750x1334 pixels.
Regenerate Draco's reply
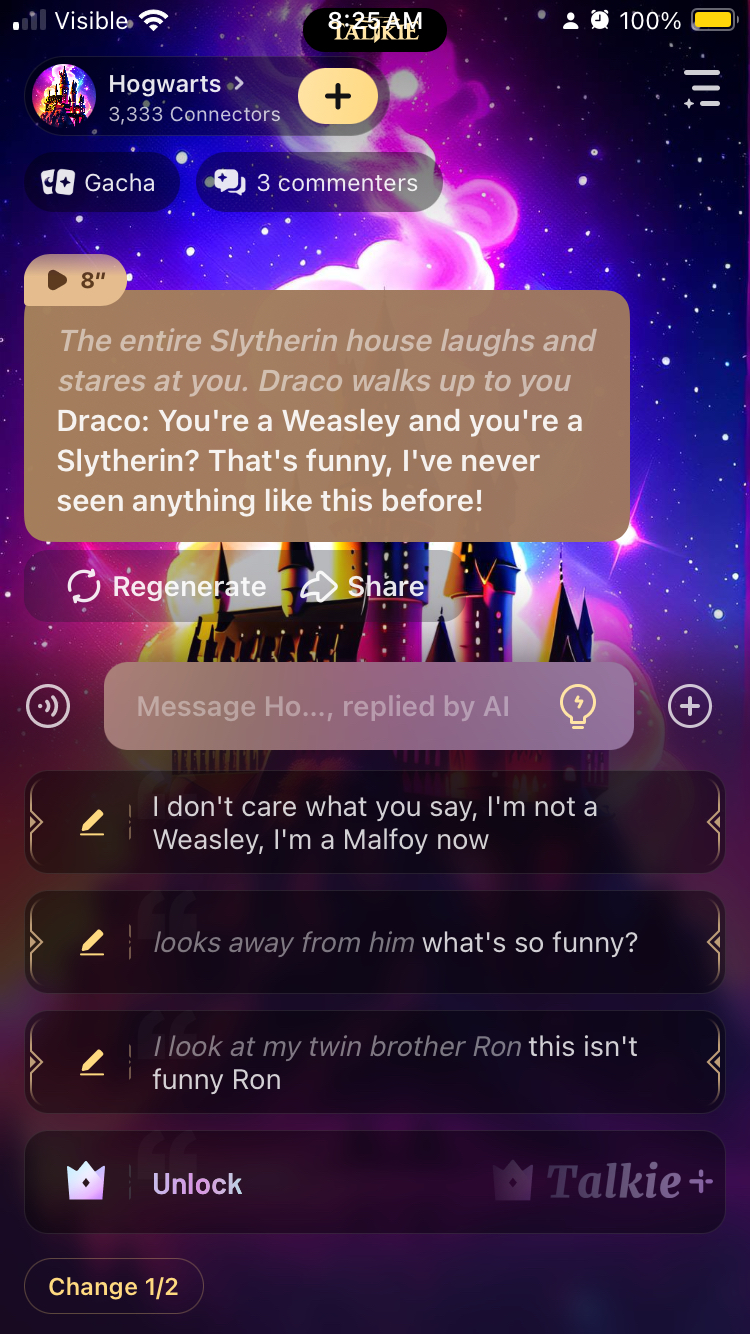click(167, 587)
